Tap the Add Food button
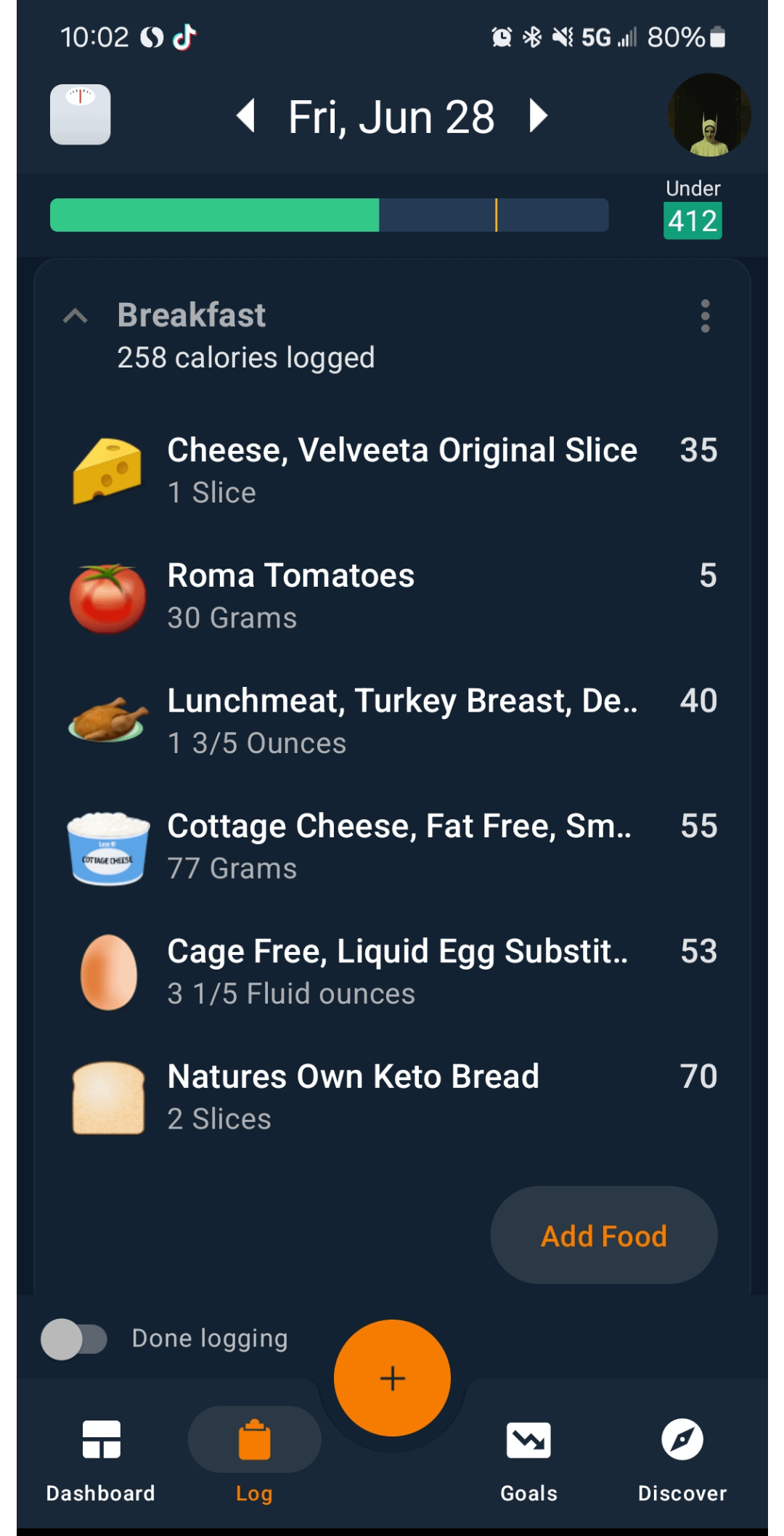This screenshot has width=784, height=1536. [604, 1235]
